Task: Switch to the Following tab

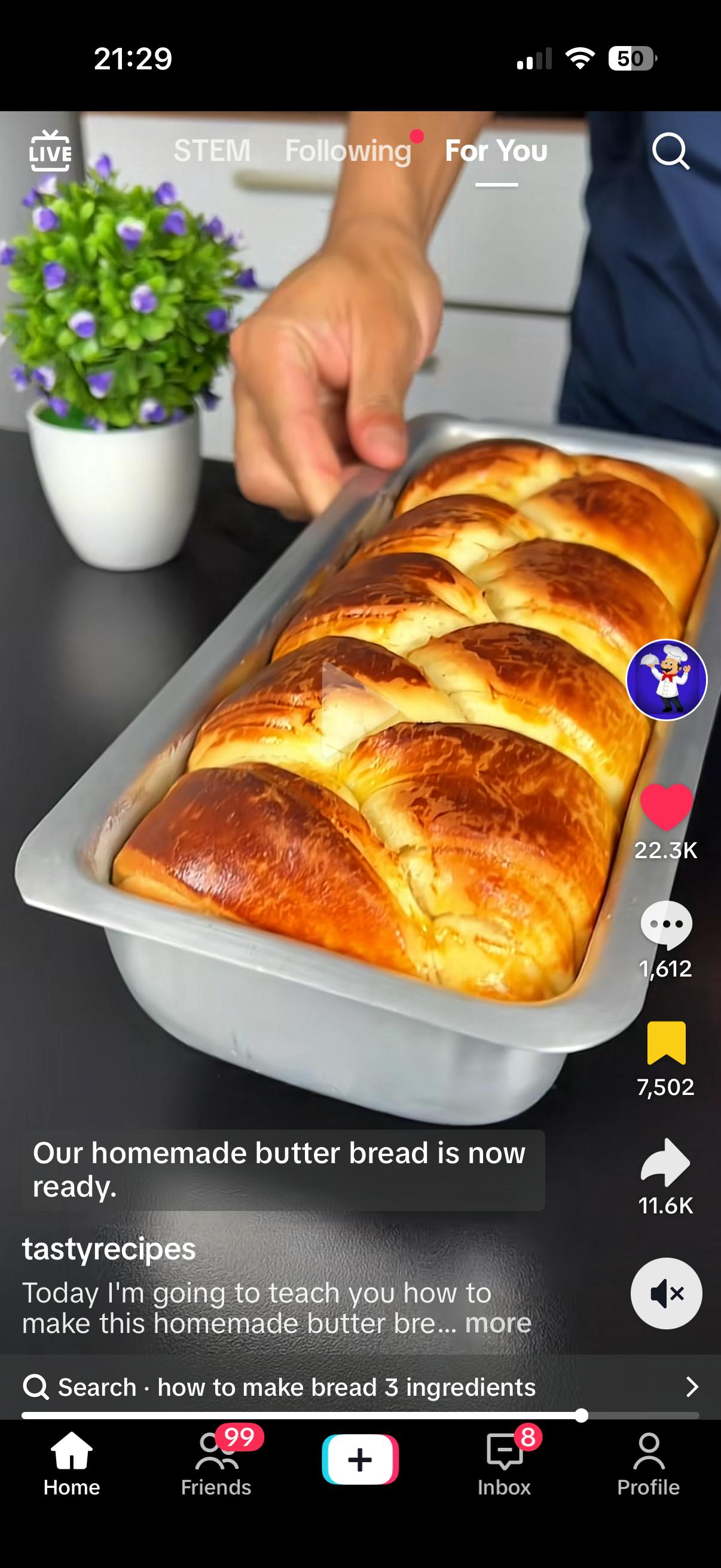Action: pos(348,151)
